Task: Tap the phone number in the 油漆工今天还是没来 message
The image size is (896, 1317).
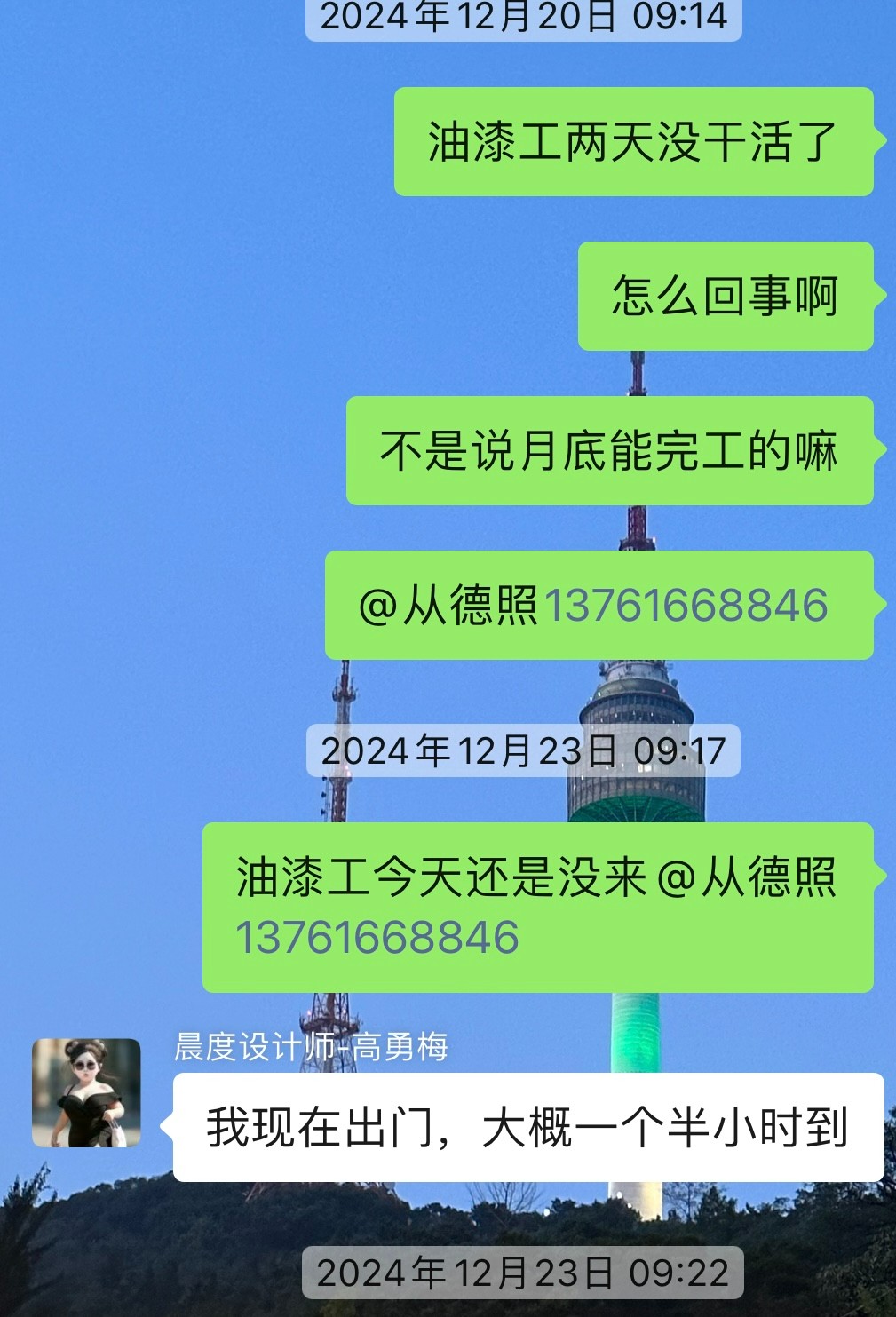Action: tap(377, 938)
